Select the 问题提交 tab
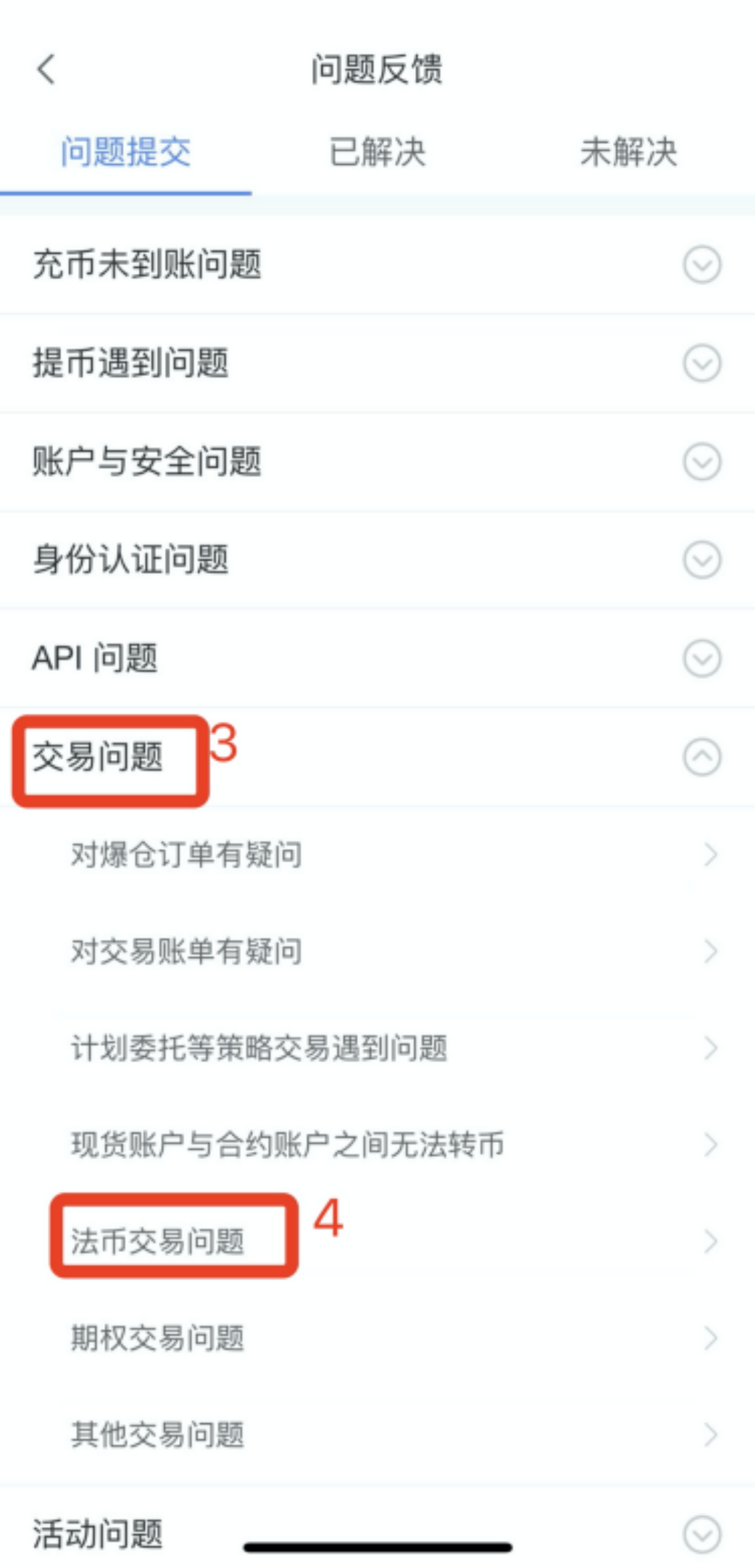The image size is (755, 1568). 126,152
